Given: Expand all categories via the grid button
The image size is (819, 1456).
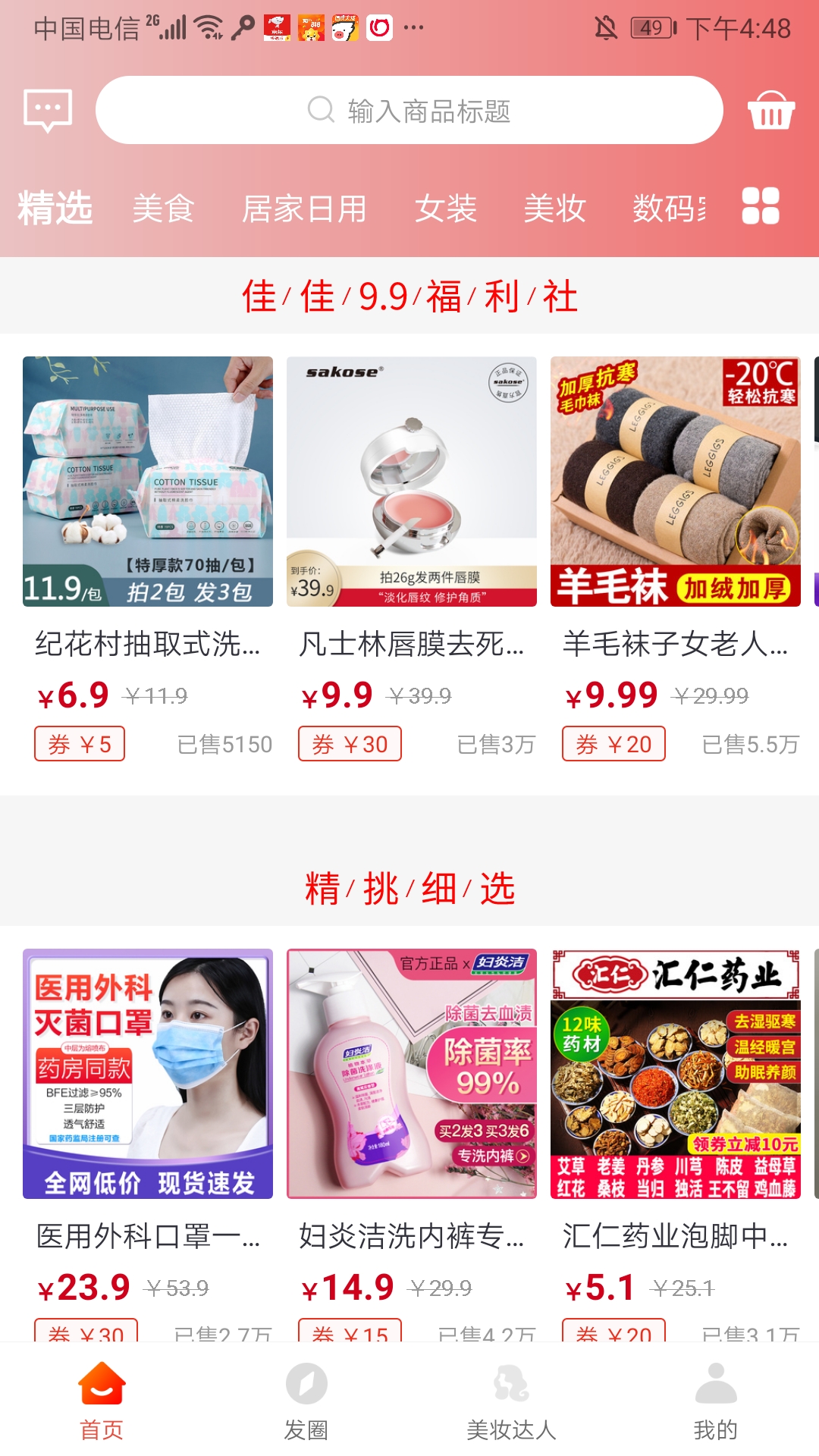Looking at the screenshot, I should click(761, 206).
